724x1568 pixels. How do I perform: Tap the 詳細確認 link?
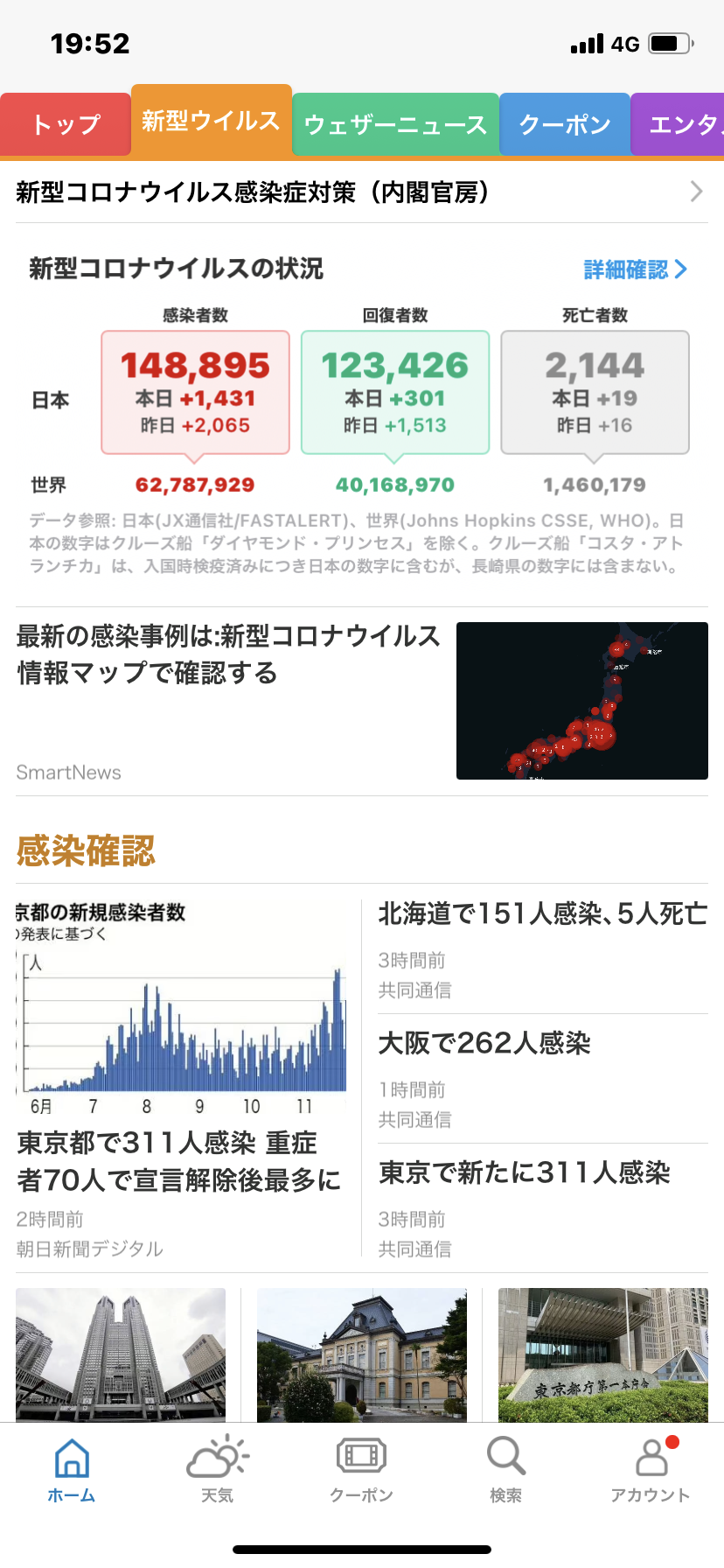636,269
